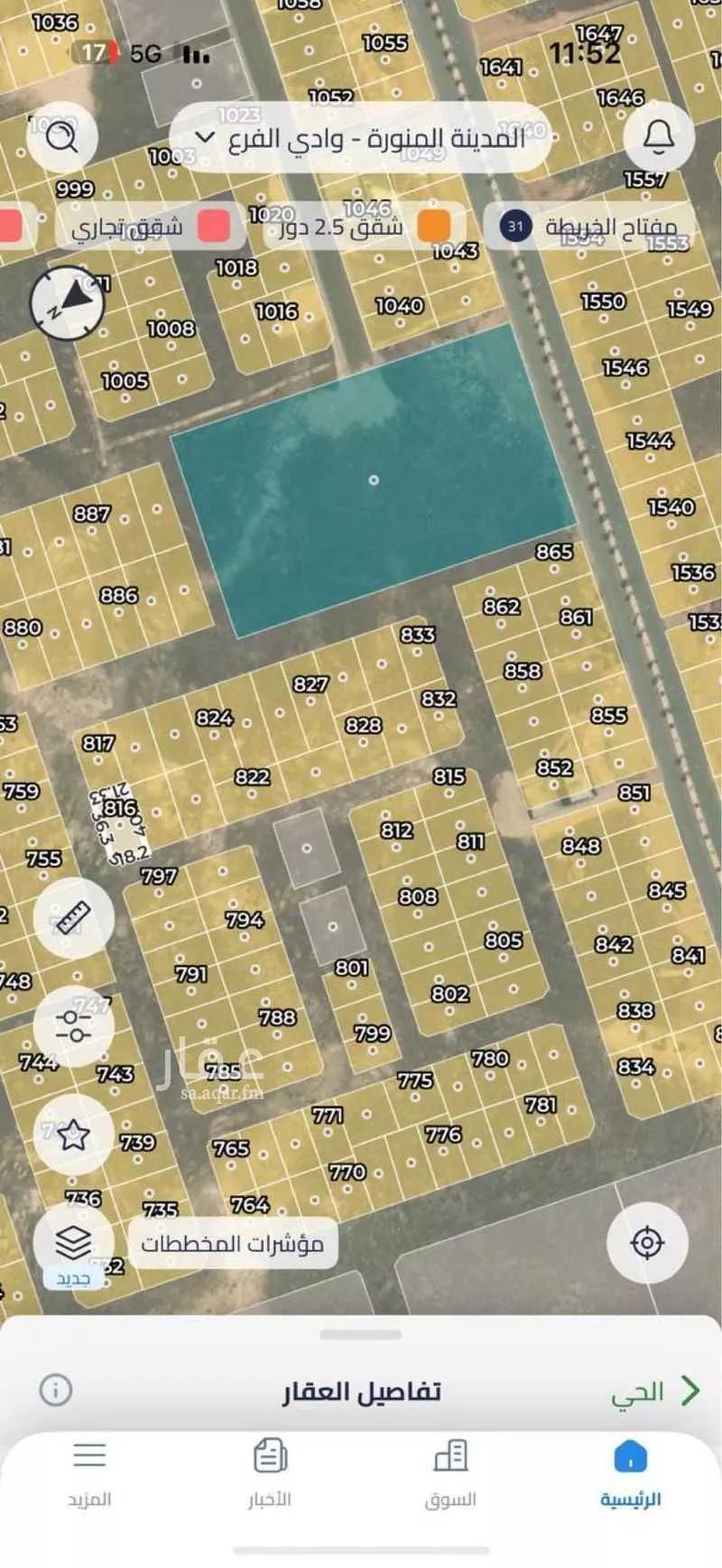Tap the compass to reset the map's orientation
The image size is (722, 1568).
click(x=68, y=304)
